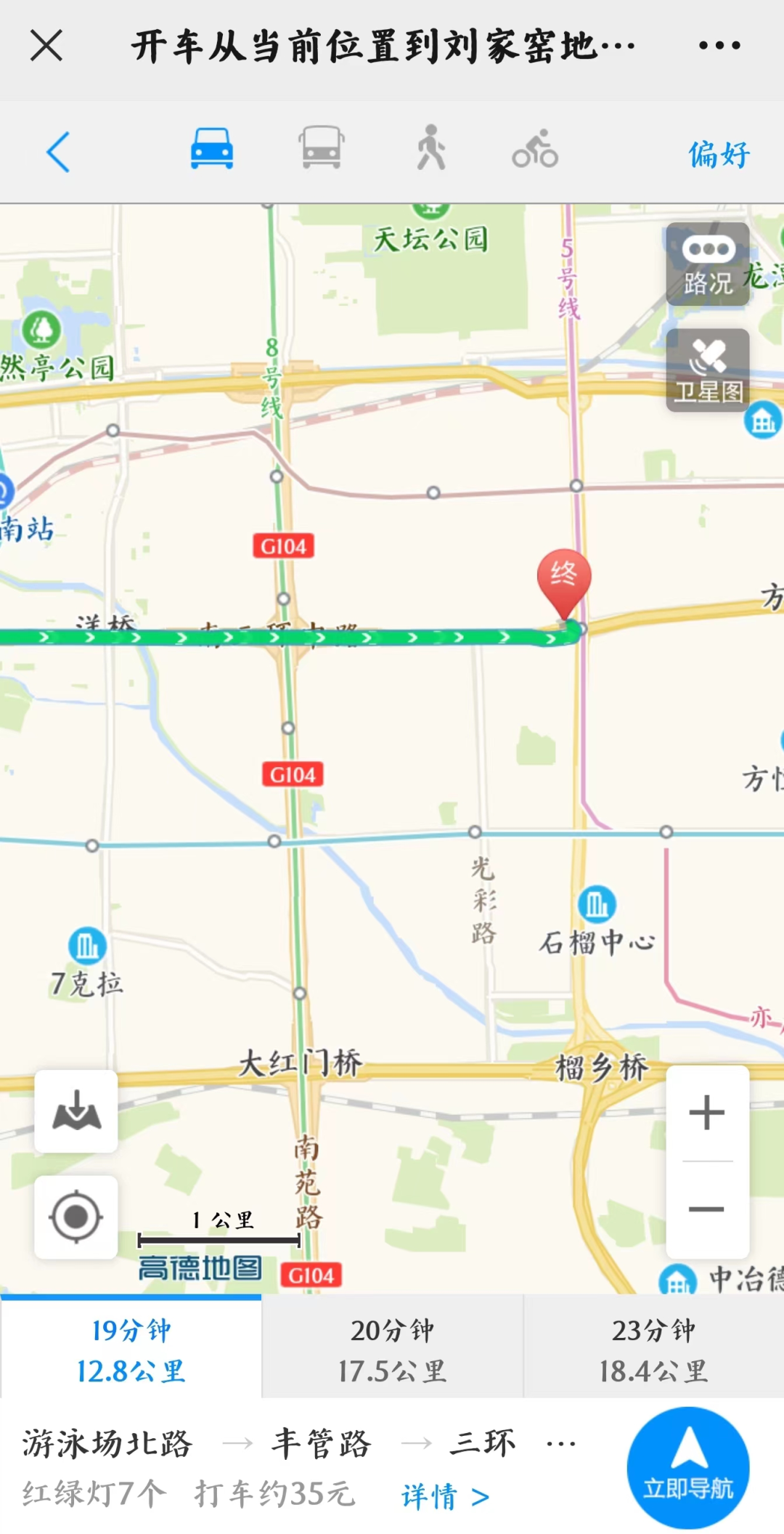The image size is (784, 1534).
Task: Tap the offline map download button
Action: (x=76, y=1111)
